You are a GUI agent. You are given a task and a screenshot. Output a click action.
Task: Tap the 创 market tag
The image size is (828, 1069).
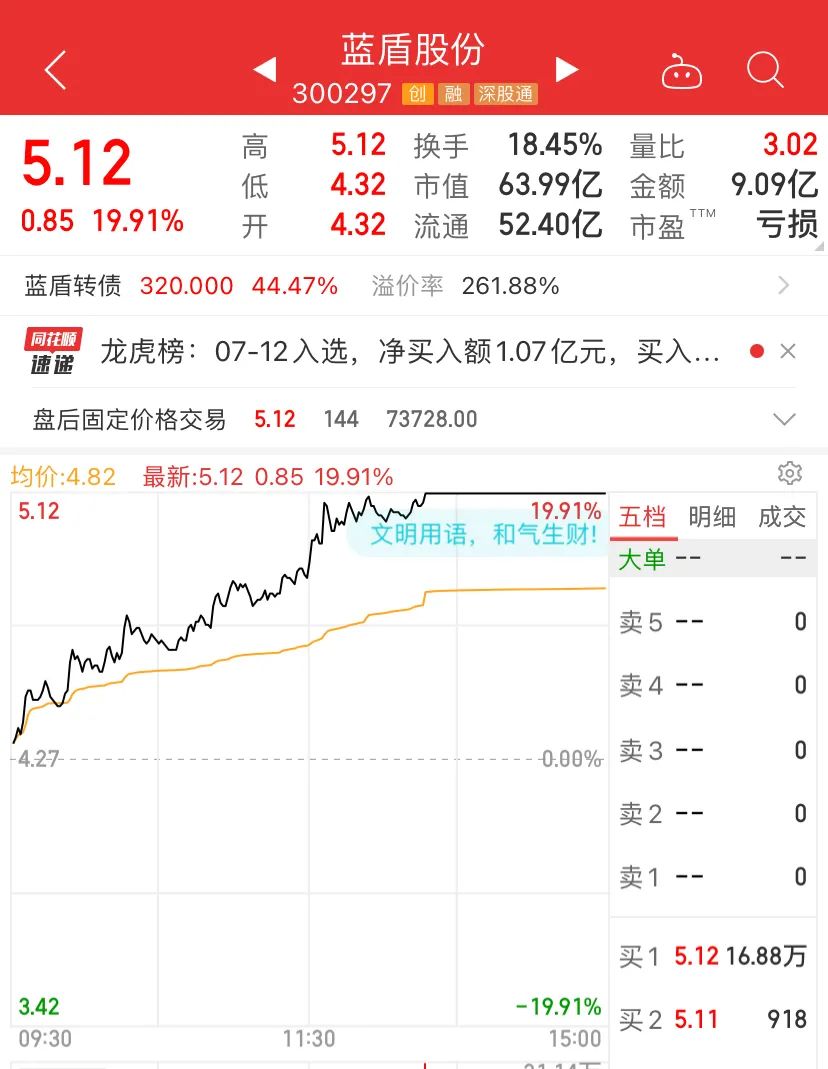tap(417, 95)
